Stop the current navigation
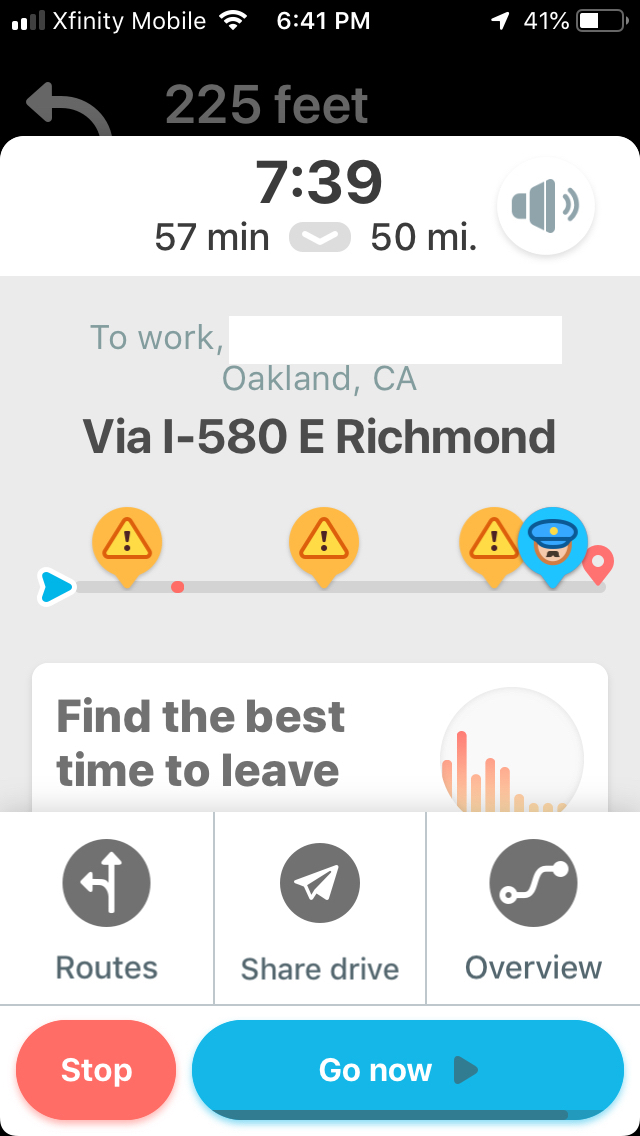 (96, 1070)
